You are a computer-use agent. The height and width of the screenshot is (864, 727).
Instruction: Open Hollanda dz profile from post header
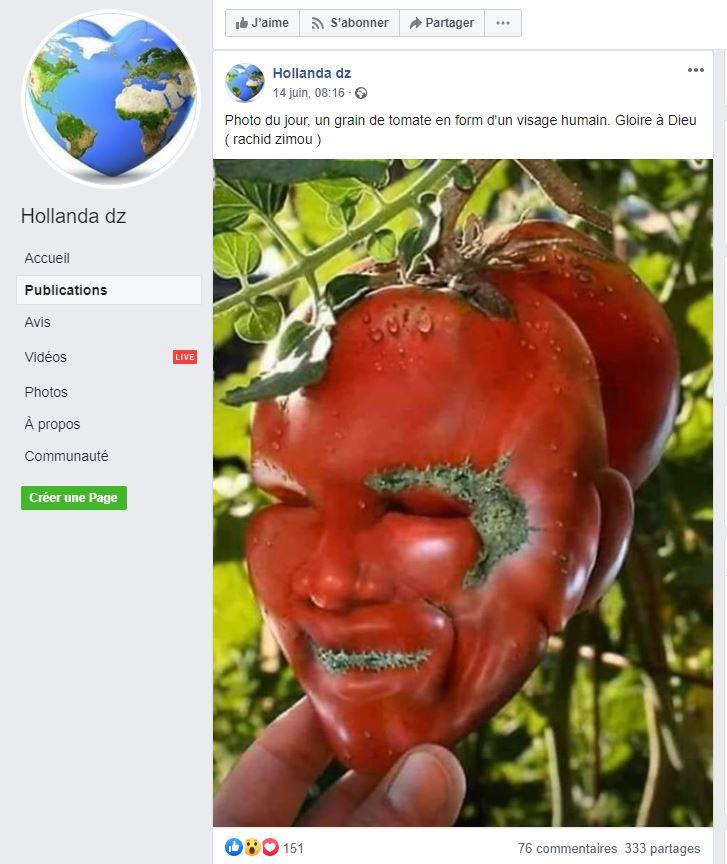[311, 73]
